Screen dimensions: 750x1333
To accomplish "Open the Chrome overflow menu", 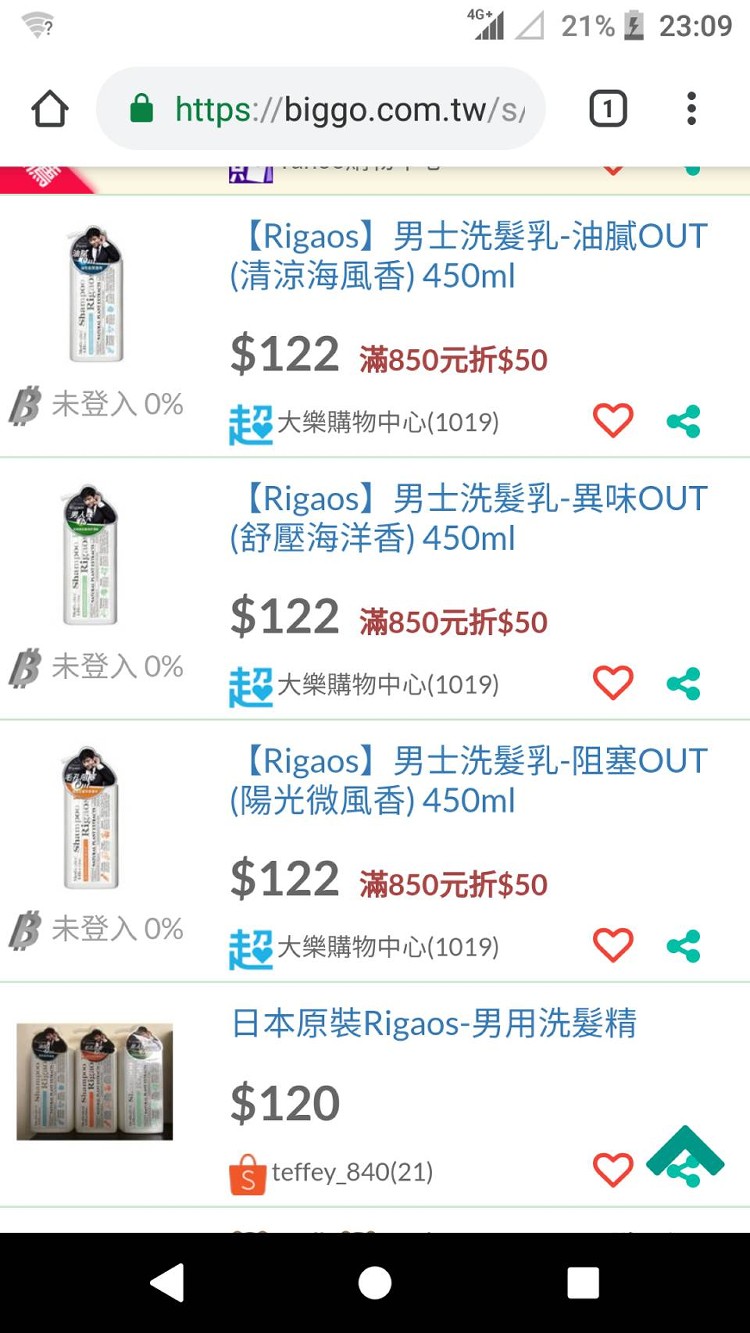I will (x=691, y=109).
